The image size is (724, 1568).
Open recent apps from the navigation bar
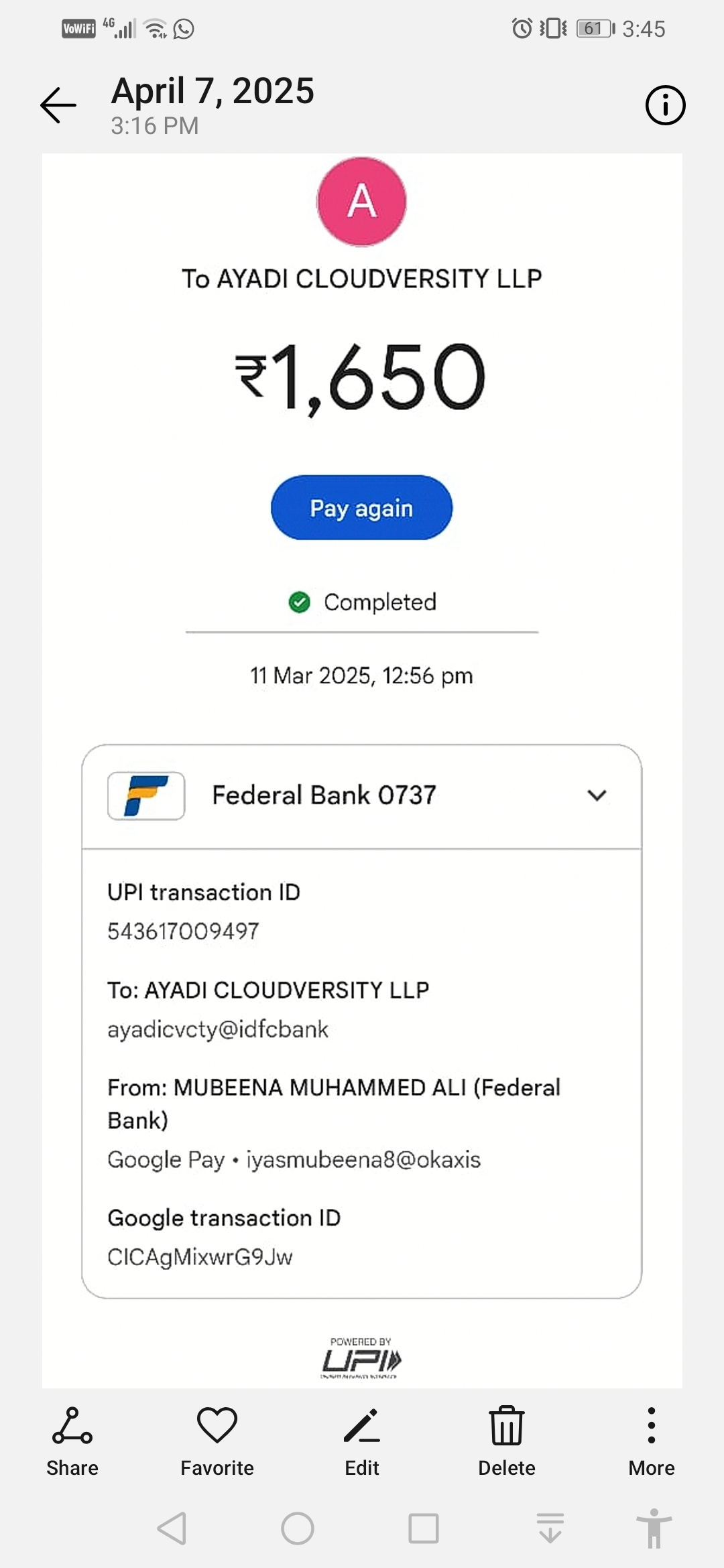(x=424, y=1528)
